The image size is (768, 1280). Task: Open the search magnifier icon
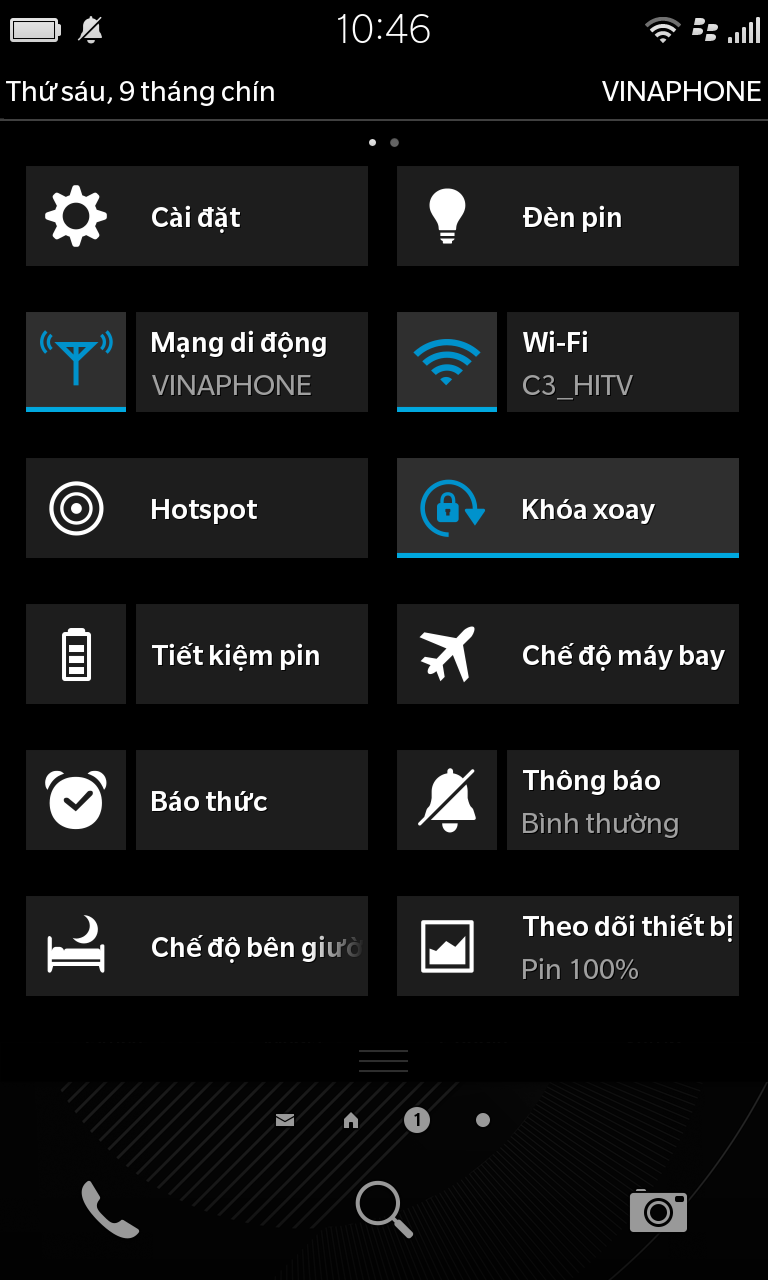[384, 1210]
